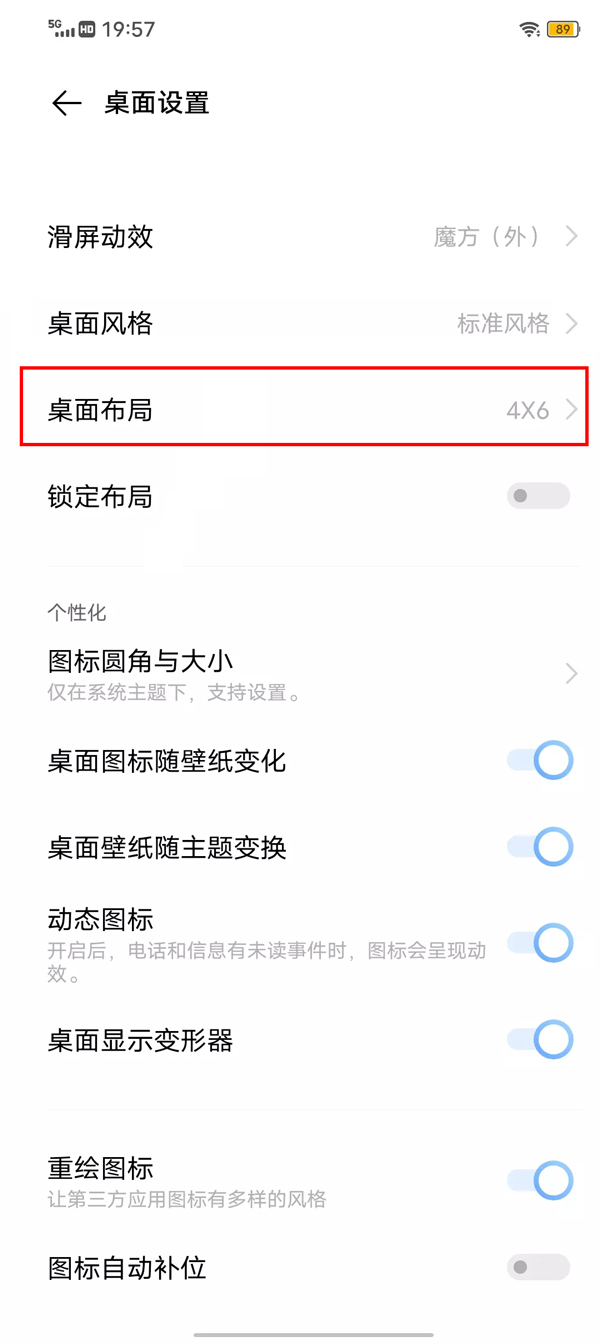
Task: Toggle off 动态图标
Action: (540, 943)
